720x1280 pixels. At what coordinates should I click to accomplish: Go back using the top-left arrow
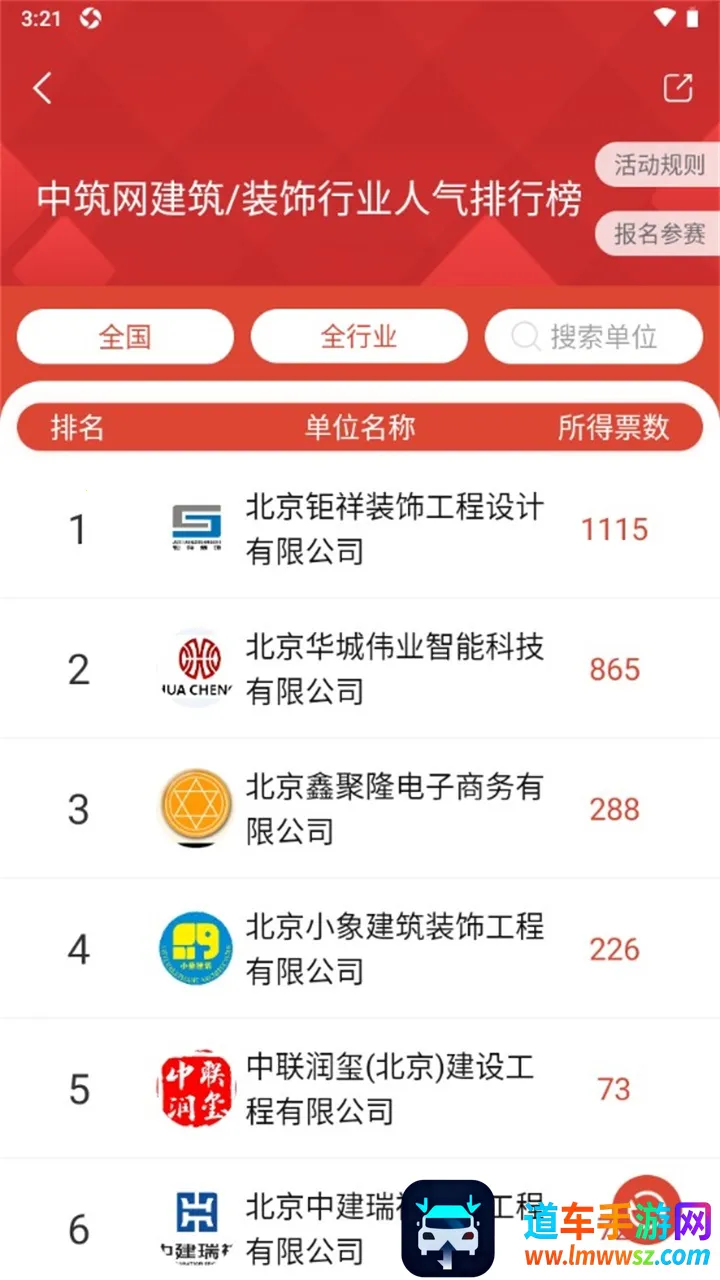pyautogui.click(x=42, y=89)
